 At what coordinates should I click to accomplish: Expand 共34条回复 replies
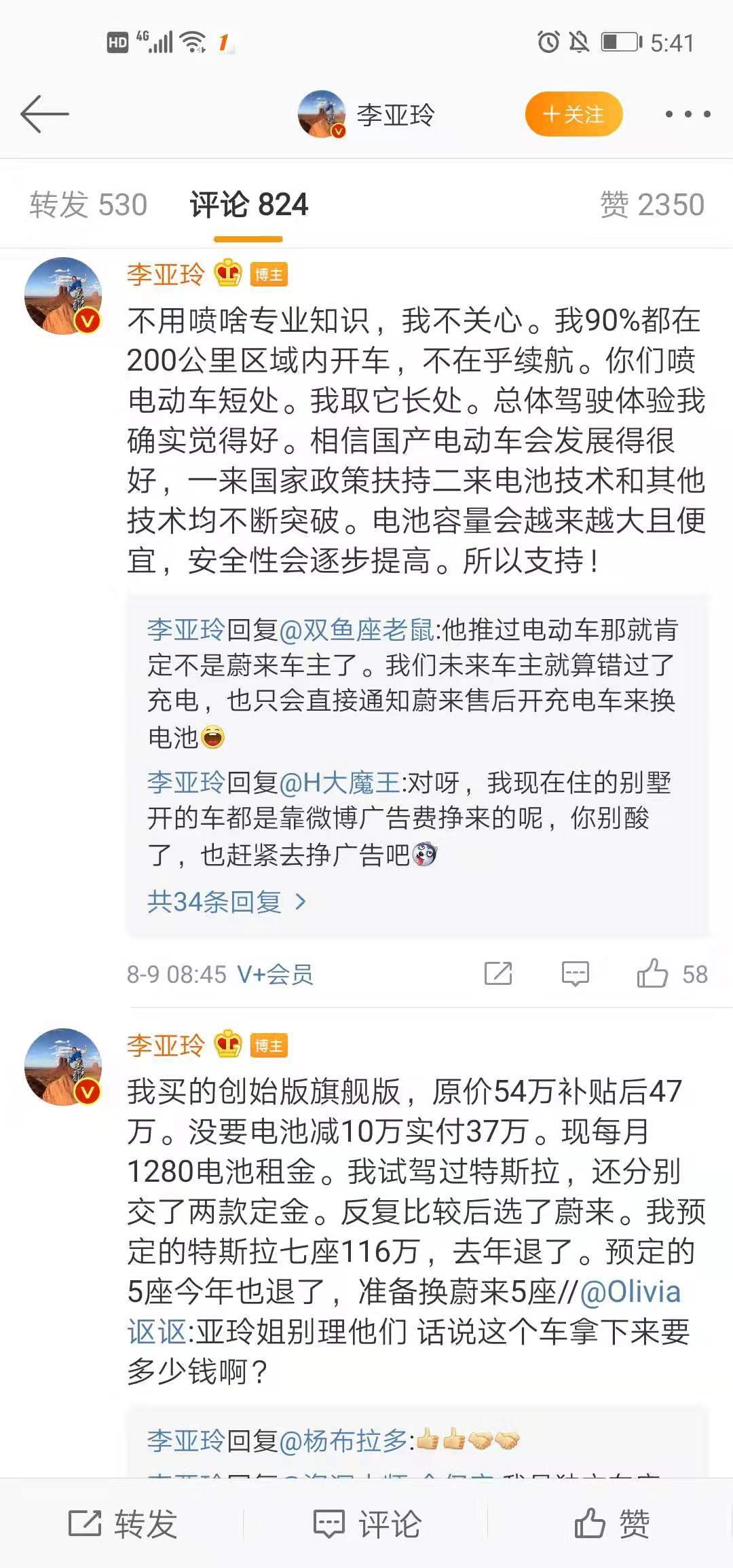coord(227,902)
